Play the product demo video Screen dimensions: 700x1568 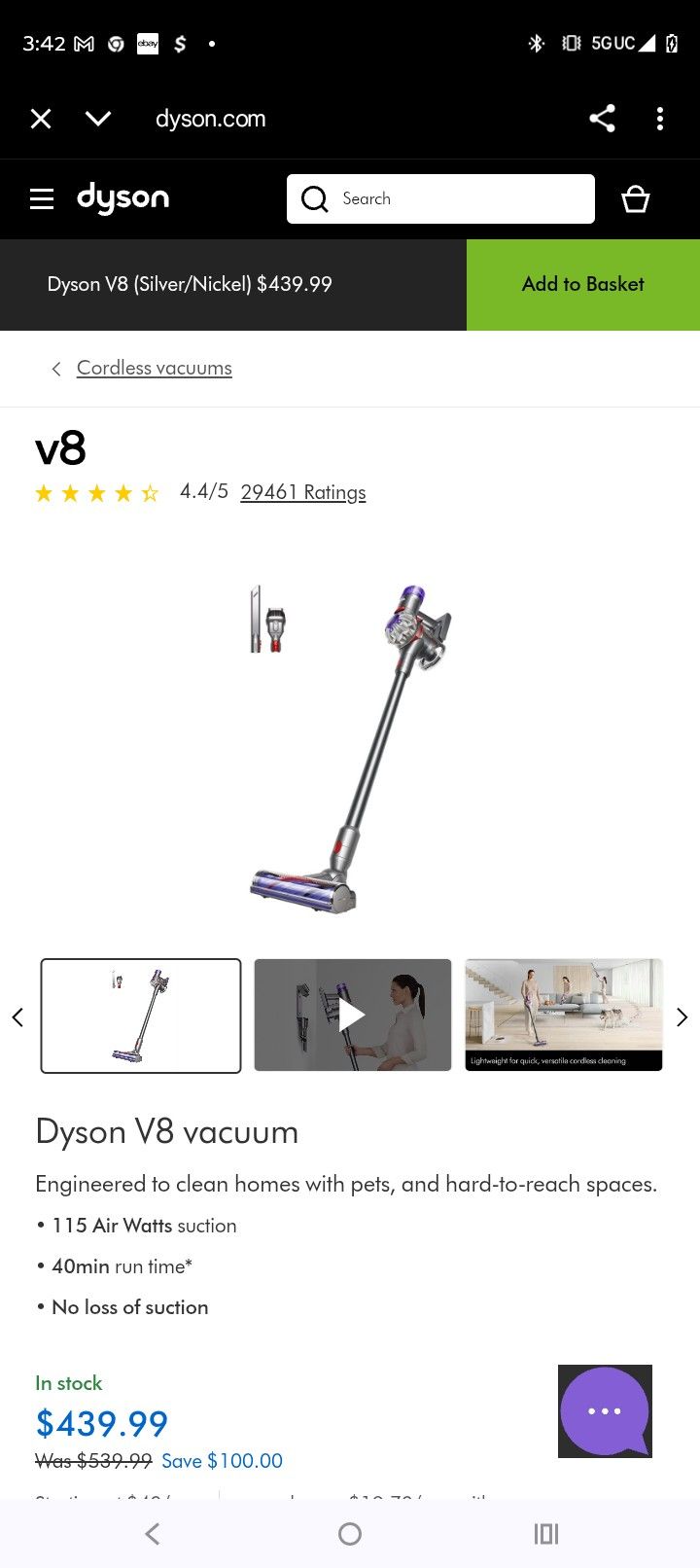click(x=352, y=1015)
